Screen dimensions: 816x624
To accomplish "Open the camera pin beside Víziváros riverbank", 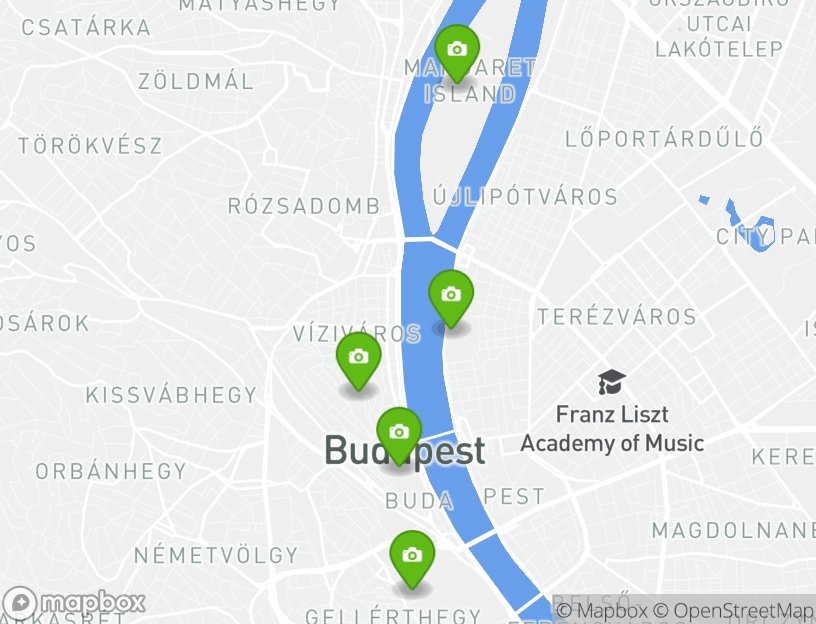I will pyautogui.click(x=451, y=295).
